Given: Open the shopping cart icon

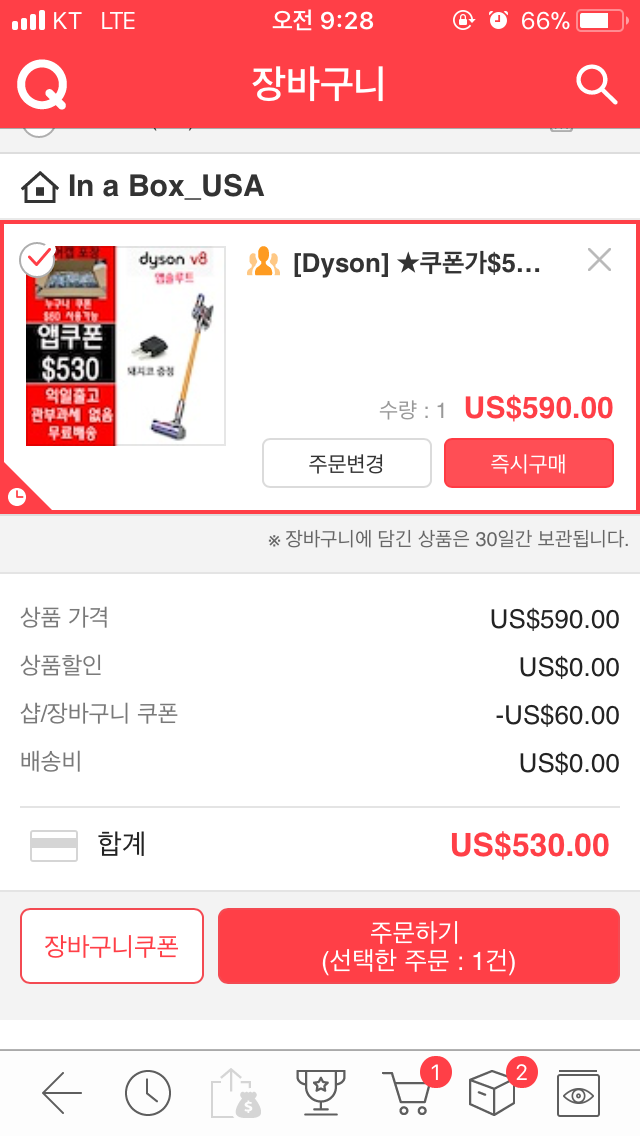Looking at the screenshot, I should click(408, 1093).
